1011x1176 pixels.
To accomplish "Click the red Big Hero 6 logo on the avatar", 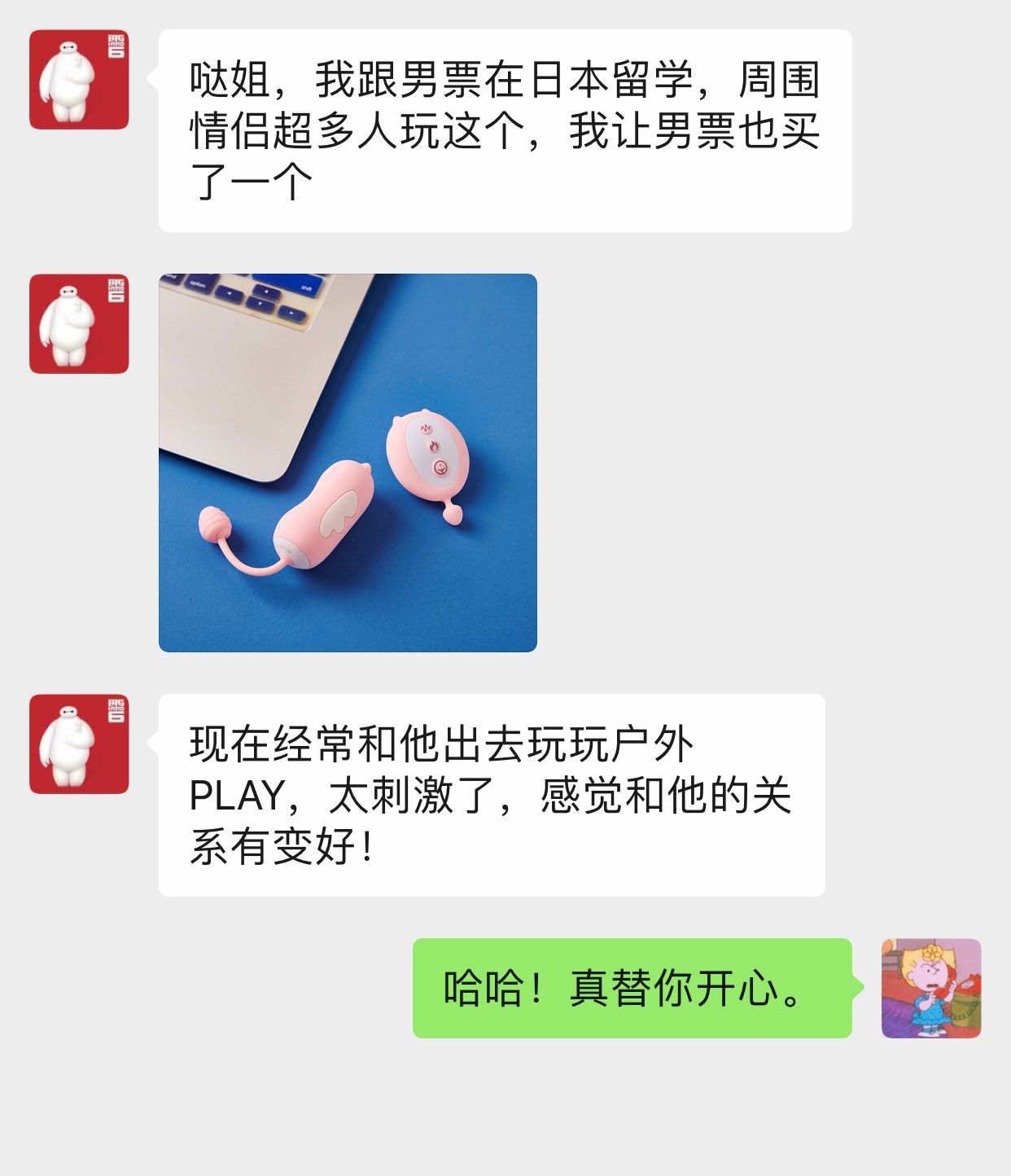I will 116,45.
